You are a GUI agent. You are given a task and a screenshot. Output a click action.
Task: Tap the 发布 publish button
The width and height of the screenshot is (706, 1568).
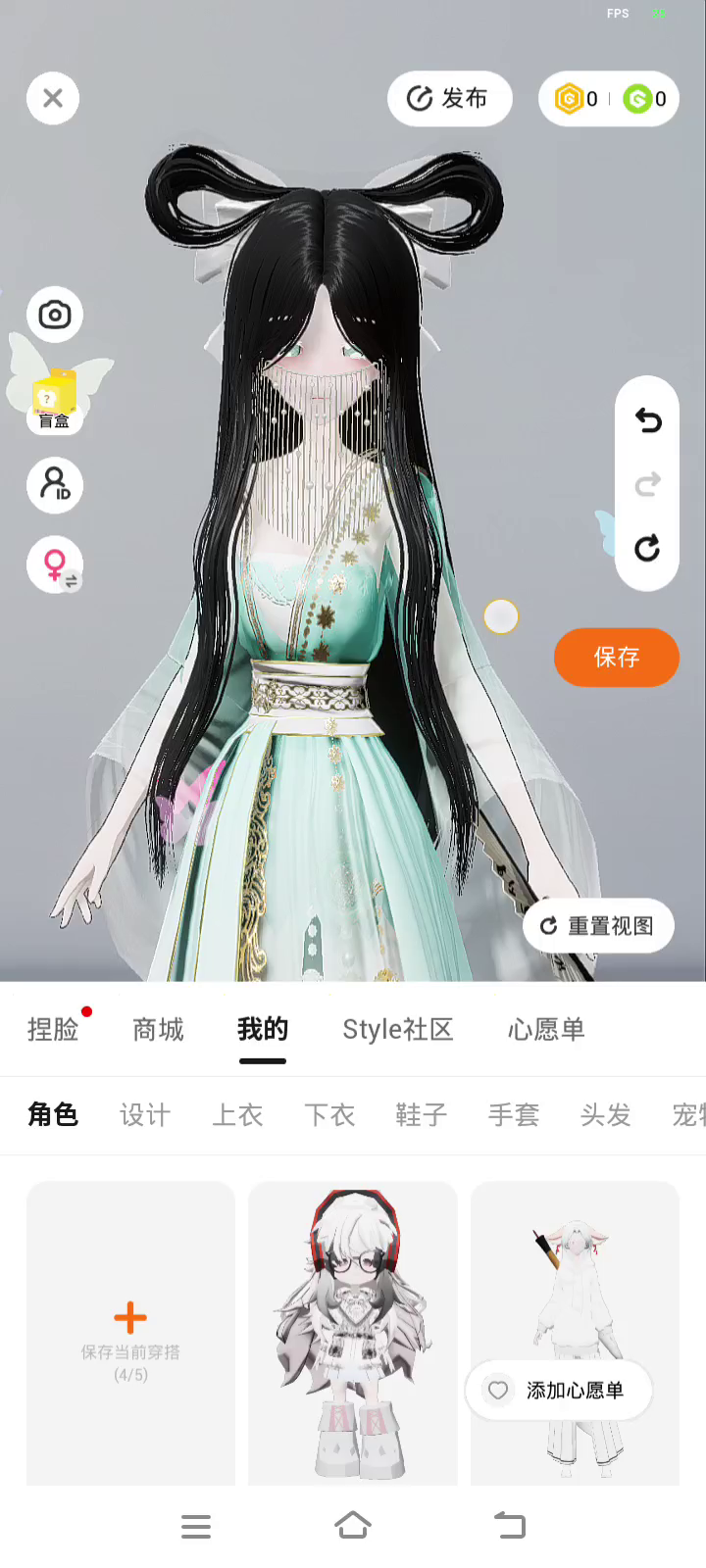click(x=449, y=98)
